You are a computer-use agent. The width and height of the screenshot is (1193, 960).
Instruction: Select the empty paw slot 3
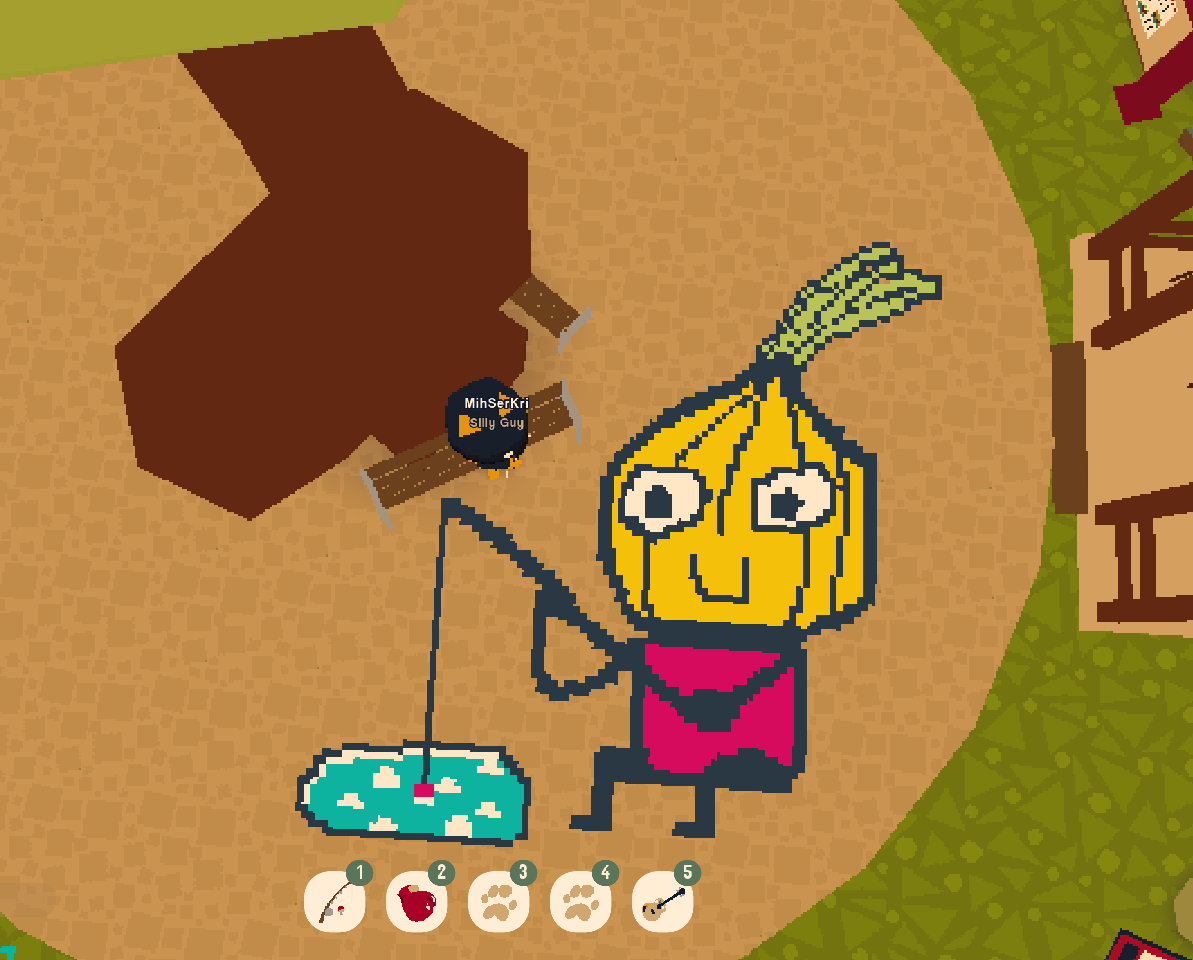[498, 902]
